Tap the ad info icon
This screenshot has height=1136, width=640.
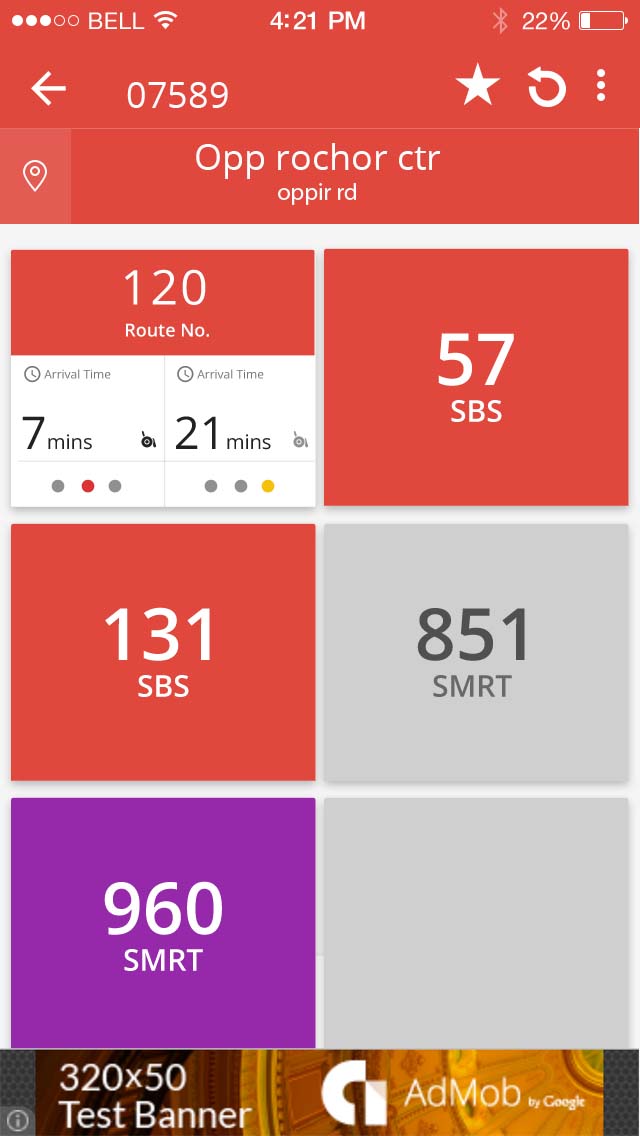17,1120
